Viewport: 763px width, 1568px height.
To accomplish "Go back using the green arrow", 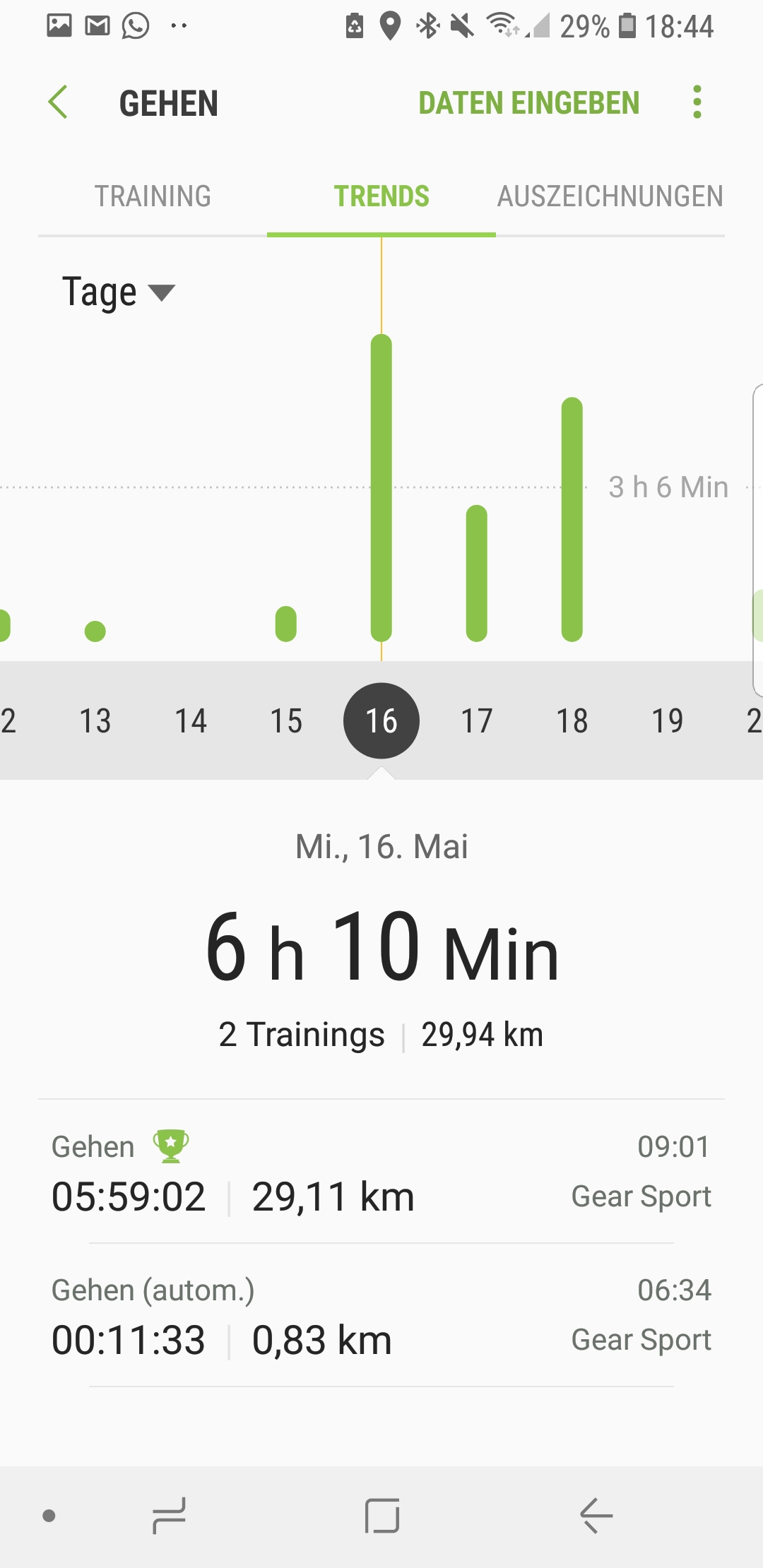I will pos(58,102).
